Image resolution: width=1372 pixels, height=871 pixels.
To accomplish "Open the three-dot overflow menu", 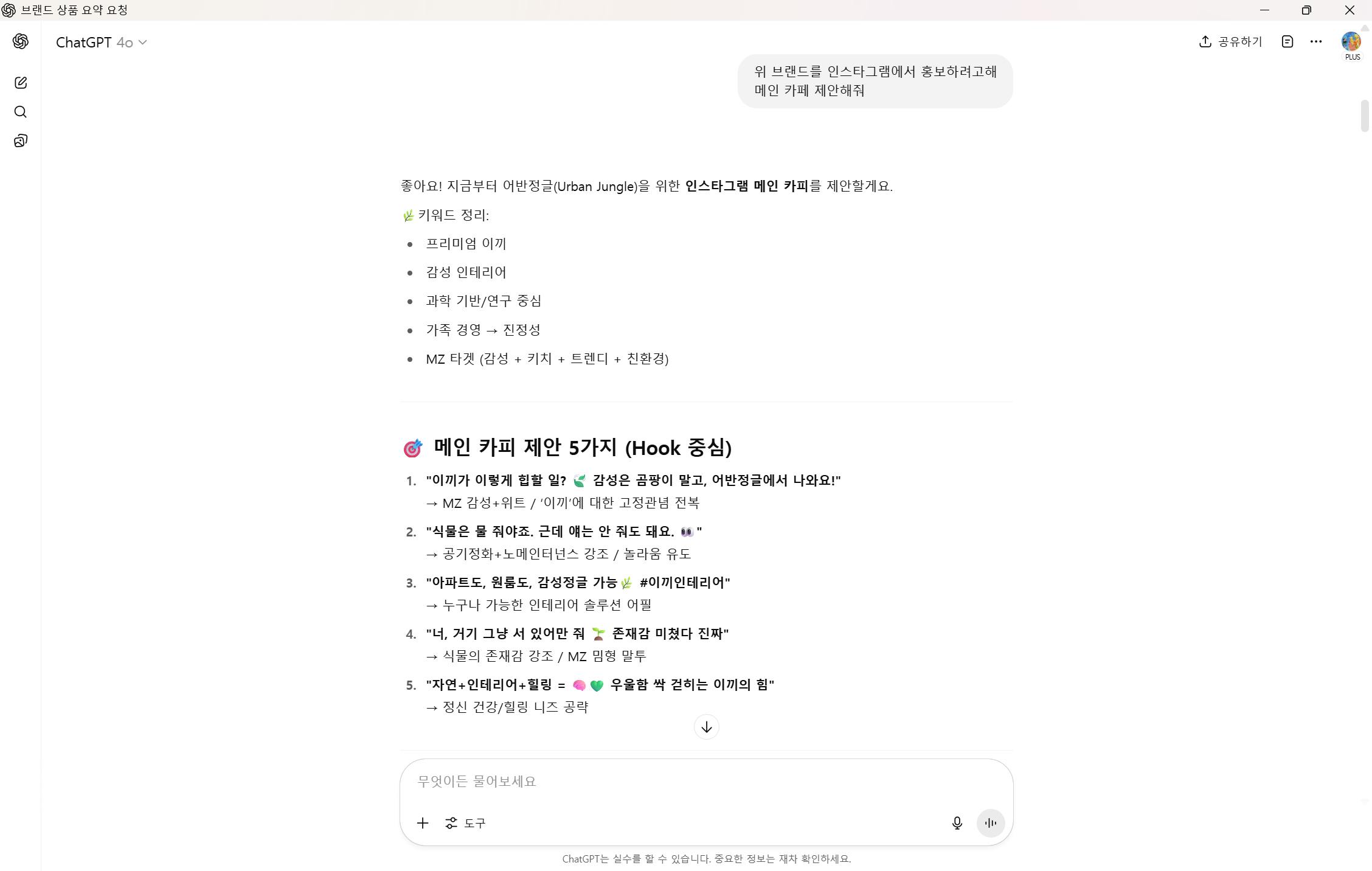I will point(1316,41).
